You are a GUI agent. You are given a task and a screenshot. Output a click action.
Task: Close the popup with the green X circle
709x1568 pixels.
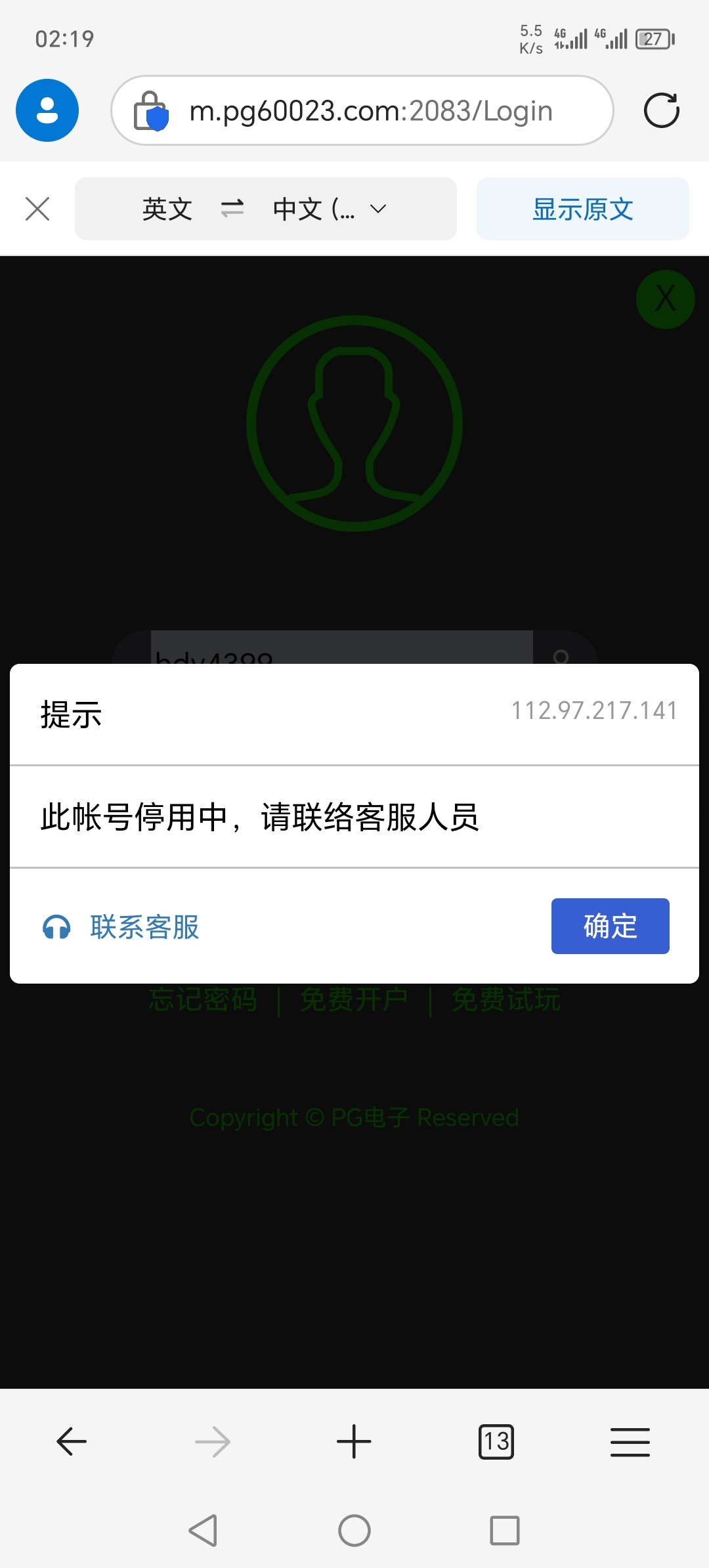coord(665,299)
